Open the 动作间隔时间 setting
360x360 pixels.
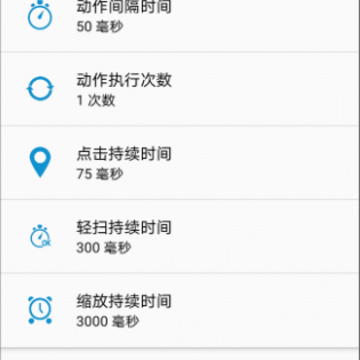tap(180, 26)
